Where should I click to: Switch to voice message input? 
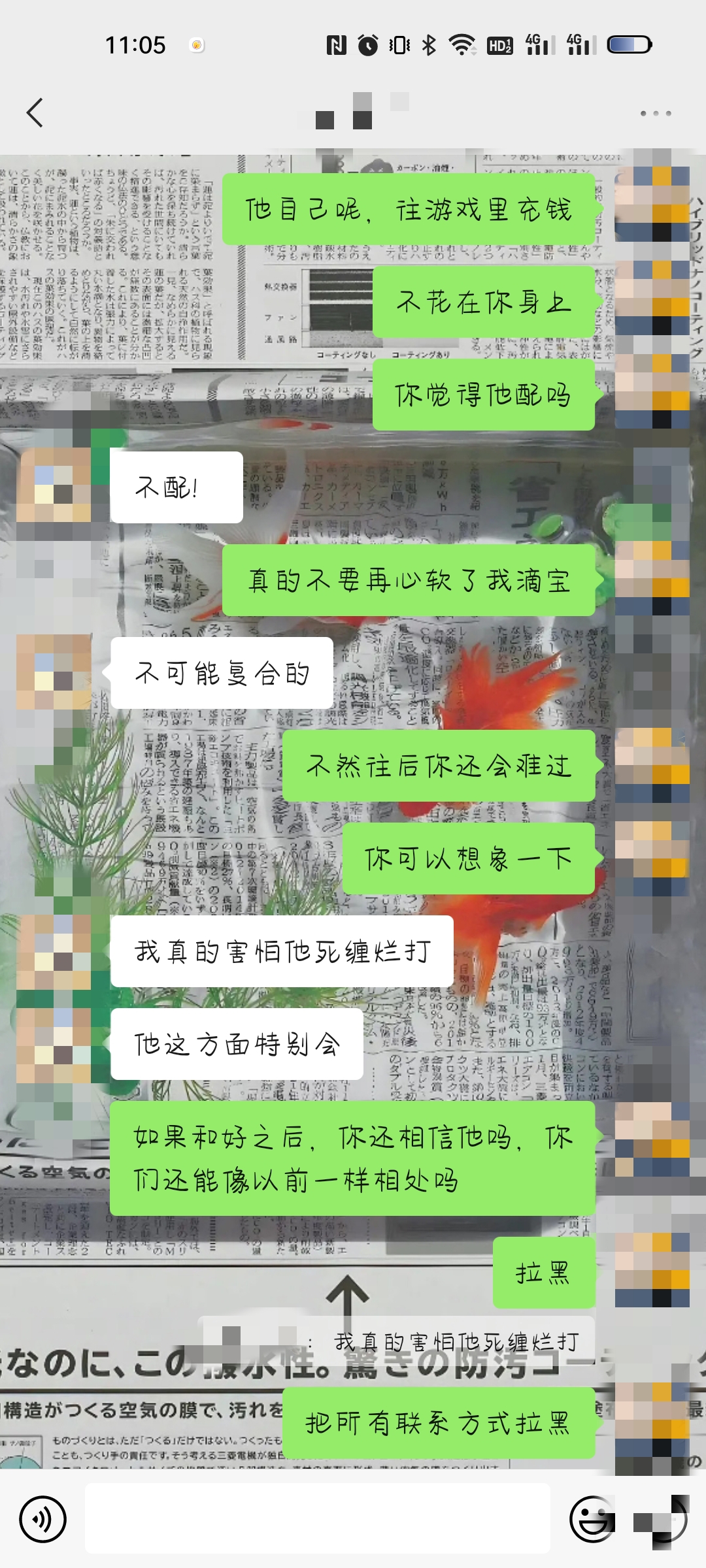pos(42,1519)
